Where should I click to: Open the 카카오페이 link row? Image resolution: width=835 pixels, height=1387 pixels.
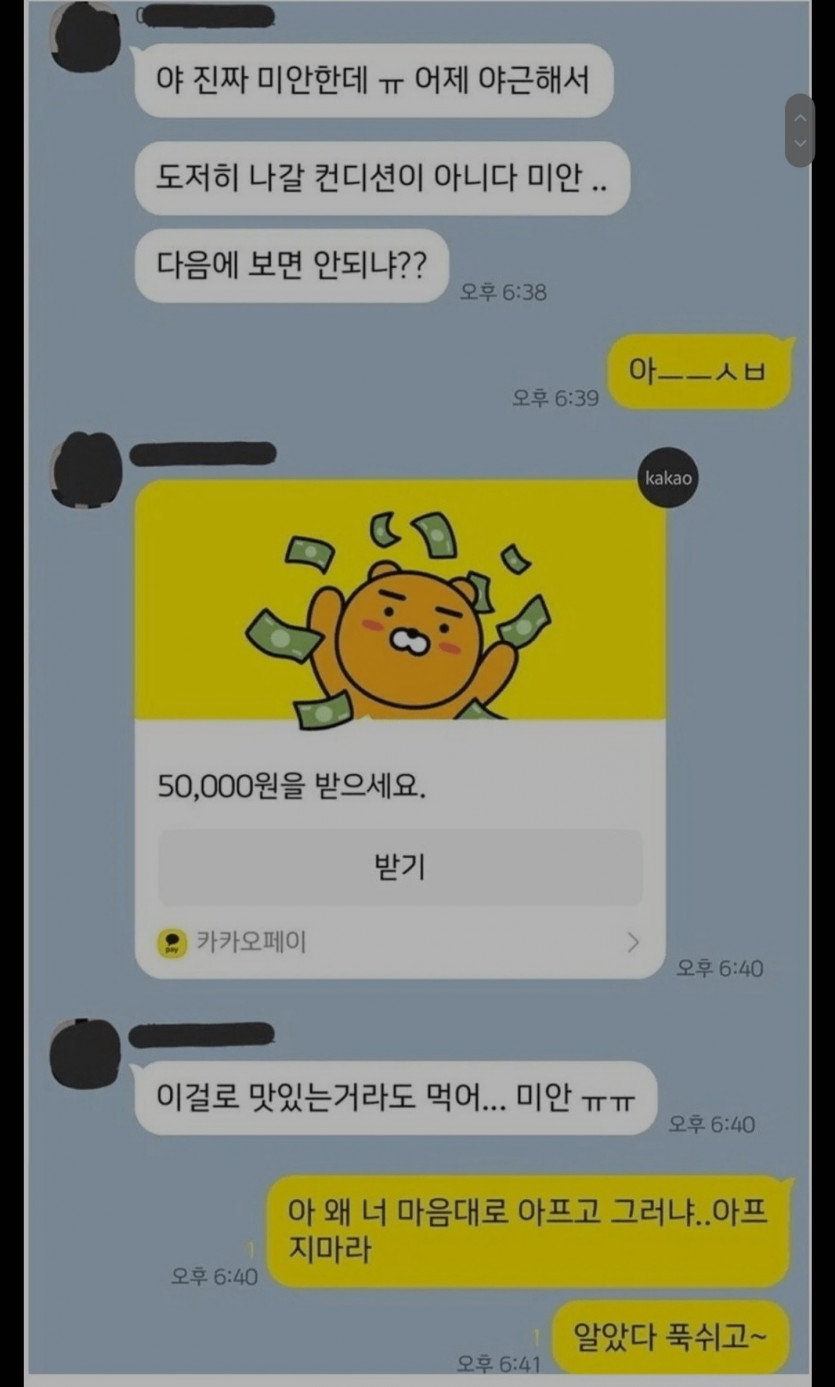[400, 942]
